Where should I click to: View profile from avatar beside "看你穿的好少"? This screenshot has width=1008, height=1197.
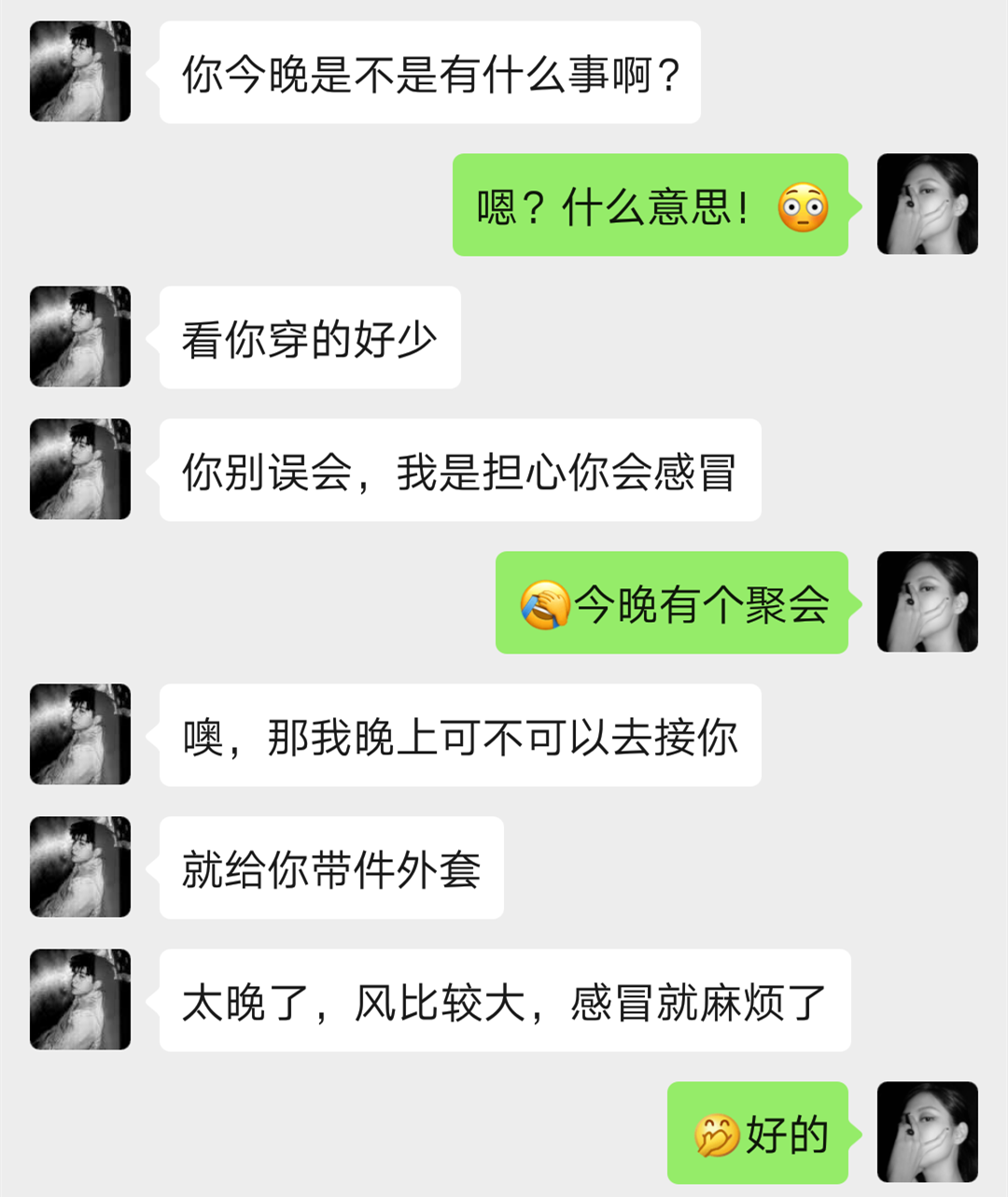80,337
